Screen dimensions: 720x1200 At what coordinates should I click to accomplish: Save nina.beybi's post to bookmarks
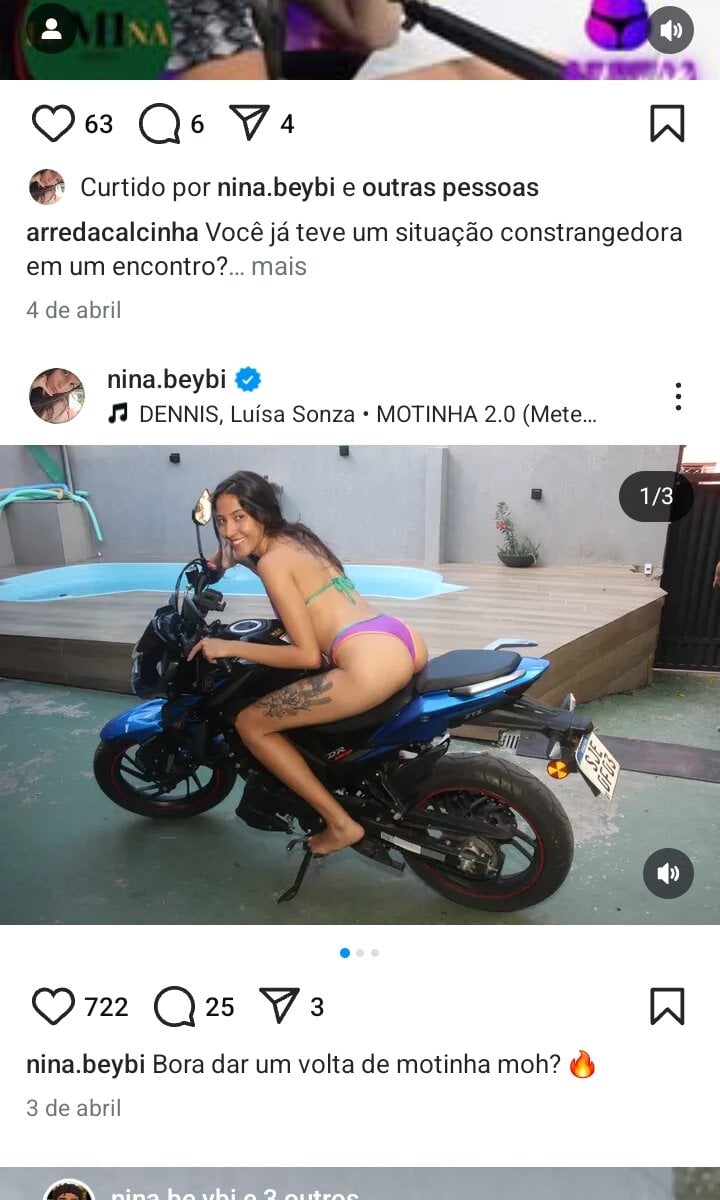click(x=667, y=1006)
